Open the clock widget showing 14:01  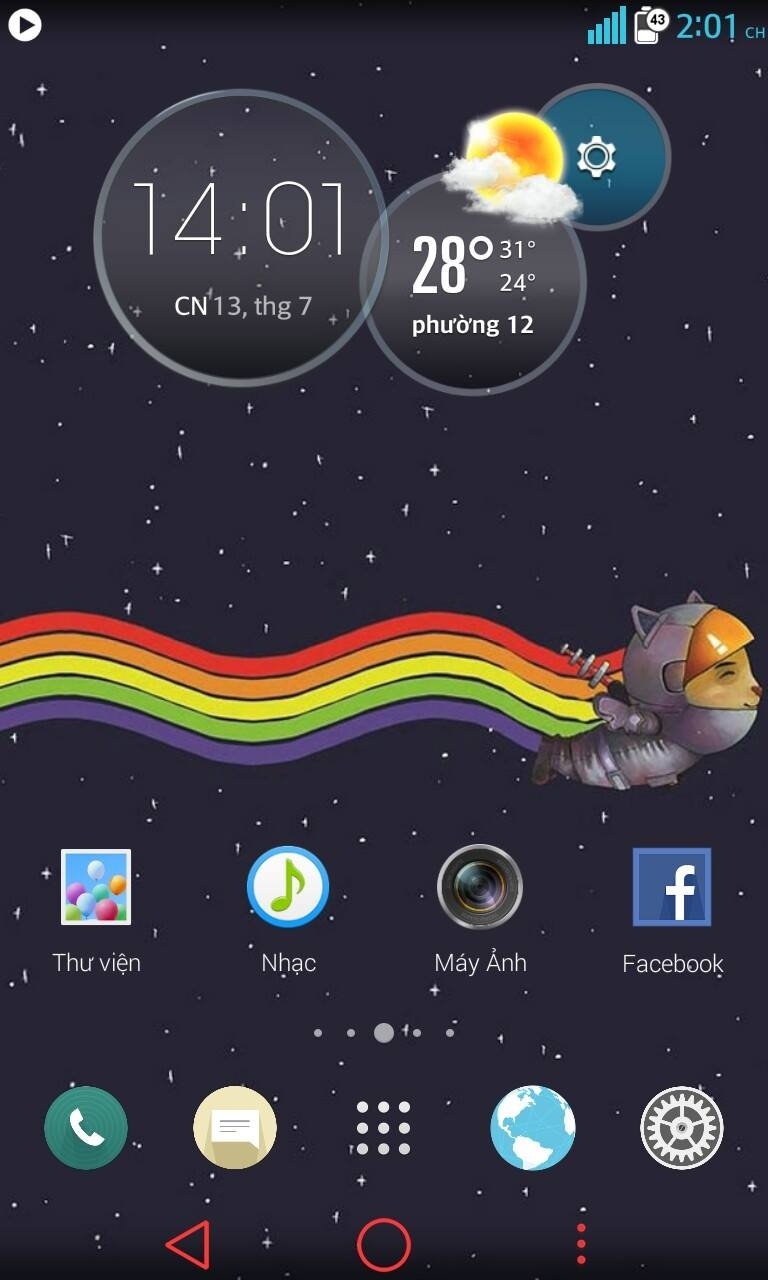(x=240, y=238)
